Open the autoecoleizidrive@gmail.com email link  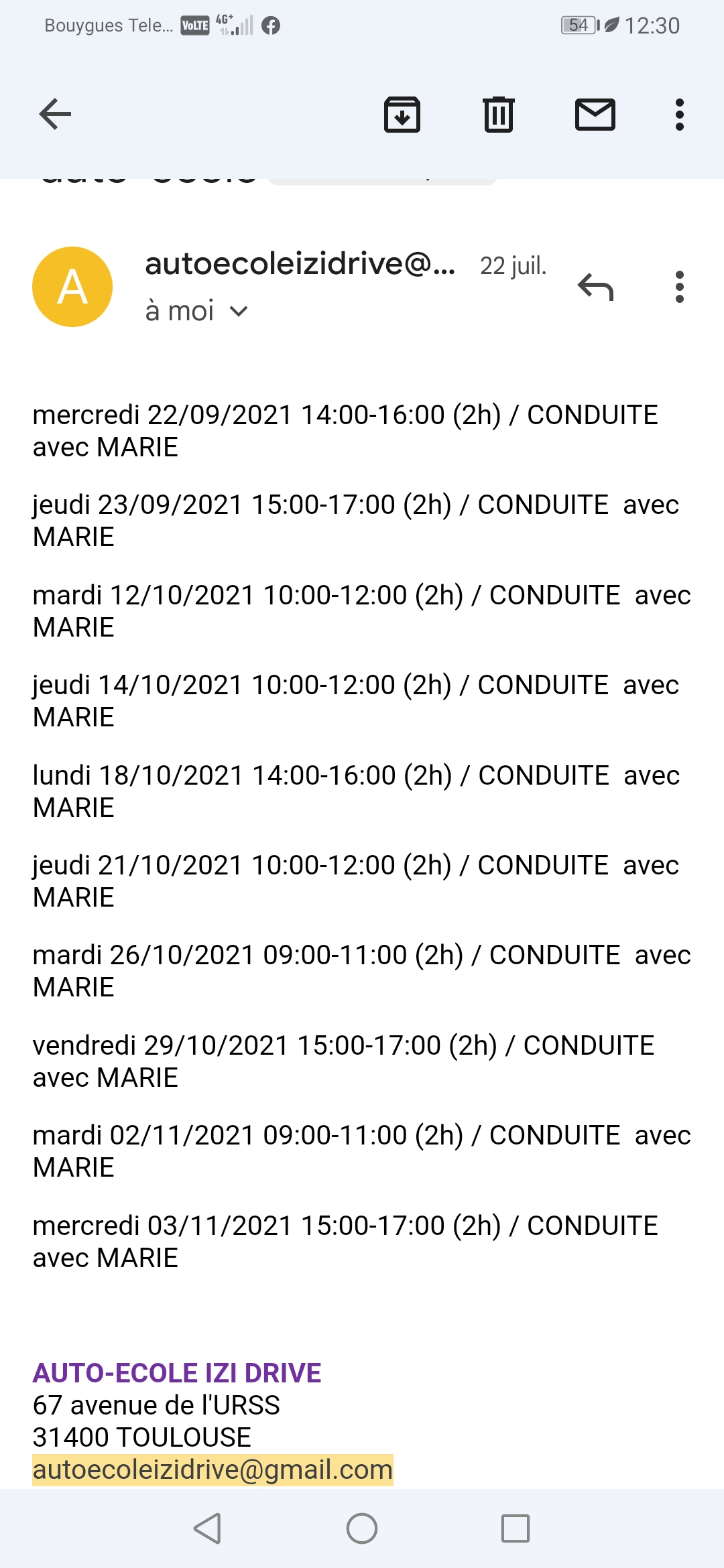coord(213,1469)
